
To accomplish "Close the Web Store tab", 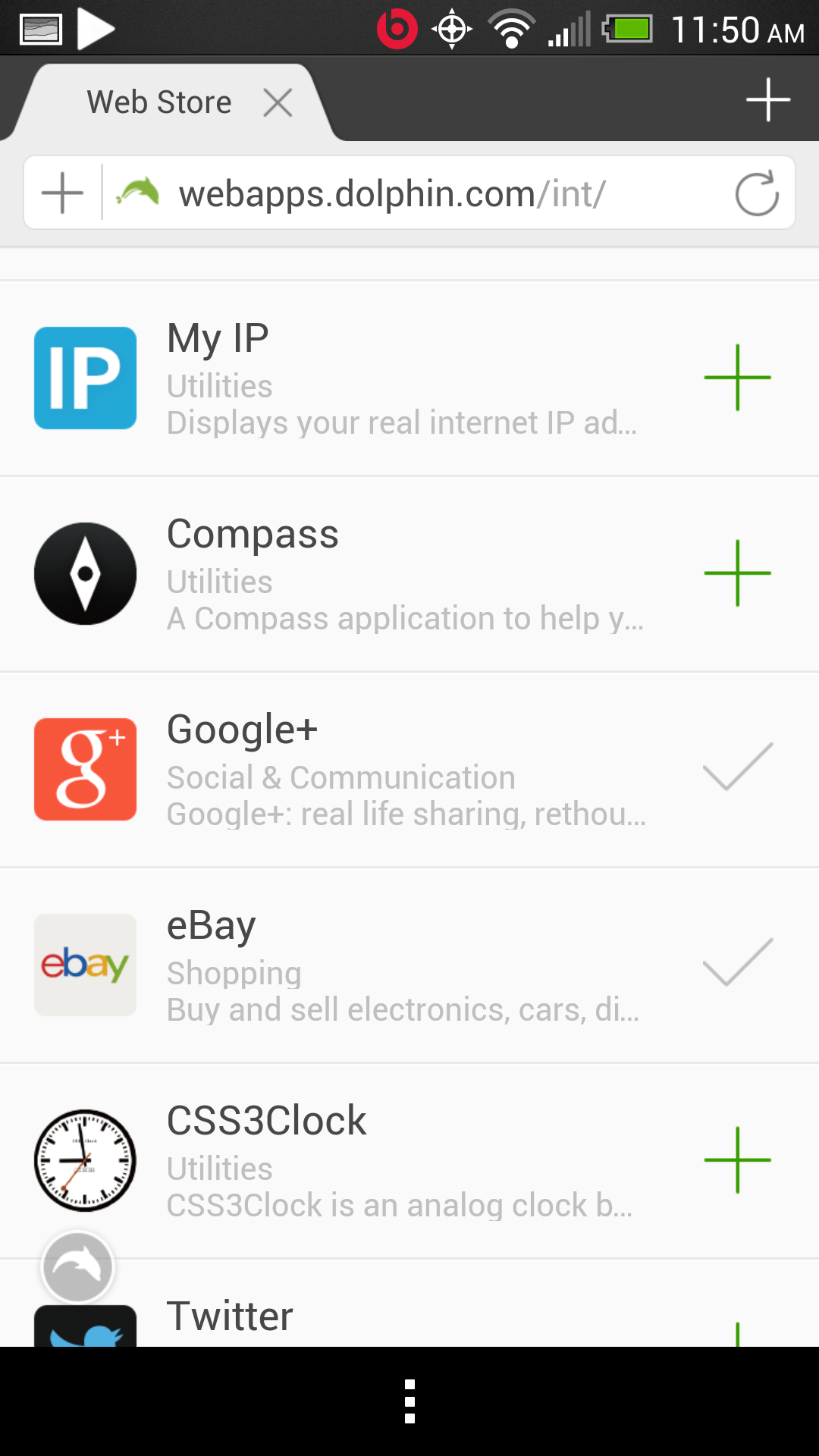I will click(278, 102).
